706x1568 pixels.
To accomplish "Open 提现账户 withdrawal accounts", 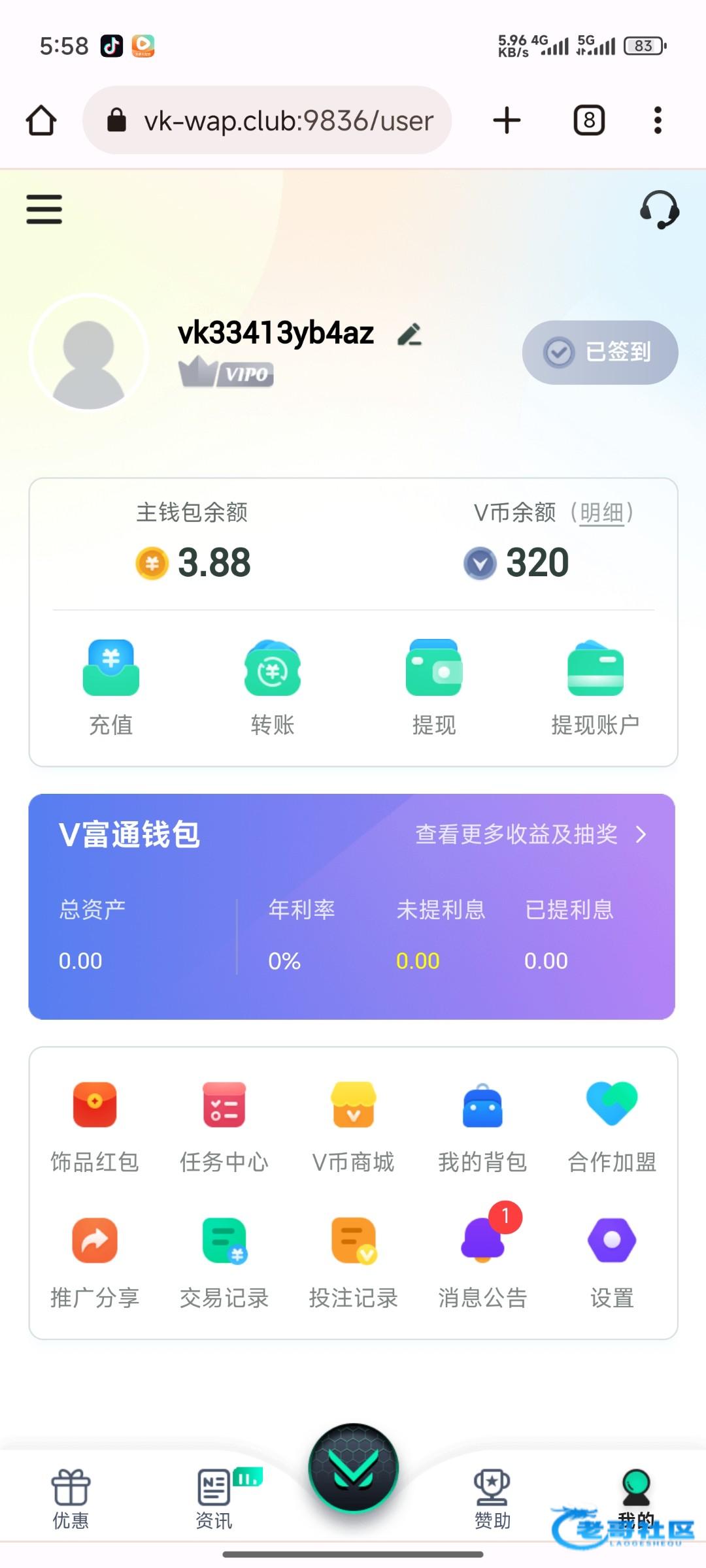I will (596, 687).
